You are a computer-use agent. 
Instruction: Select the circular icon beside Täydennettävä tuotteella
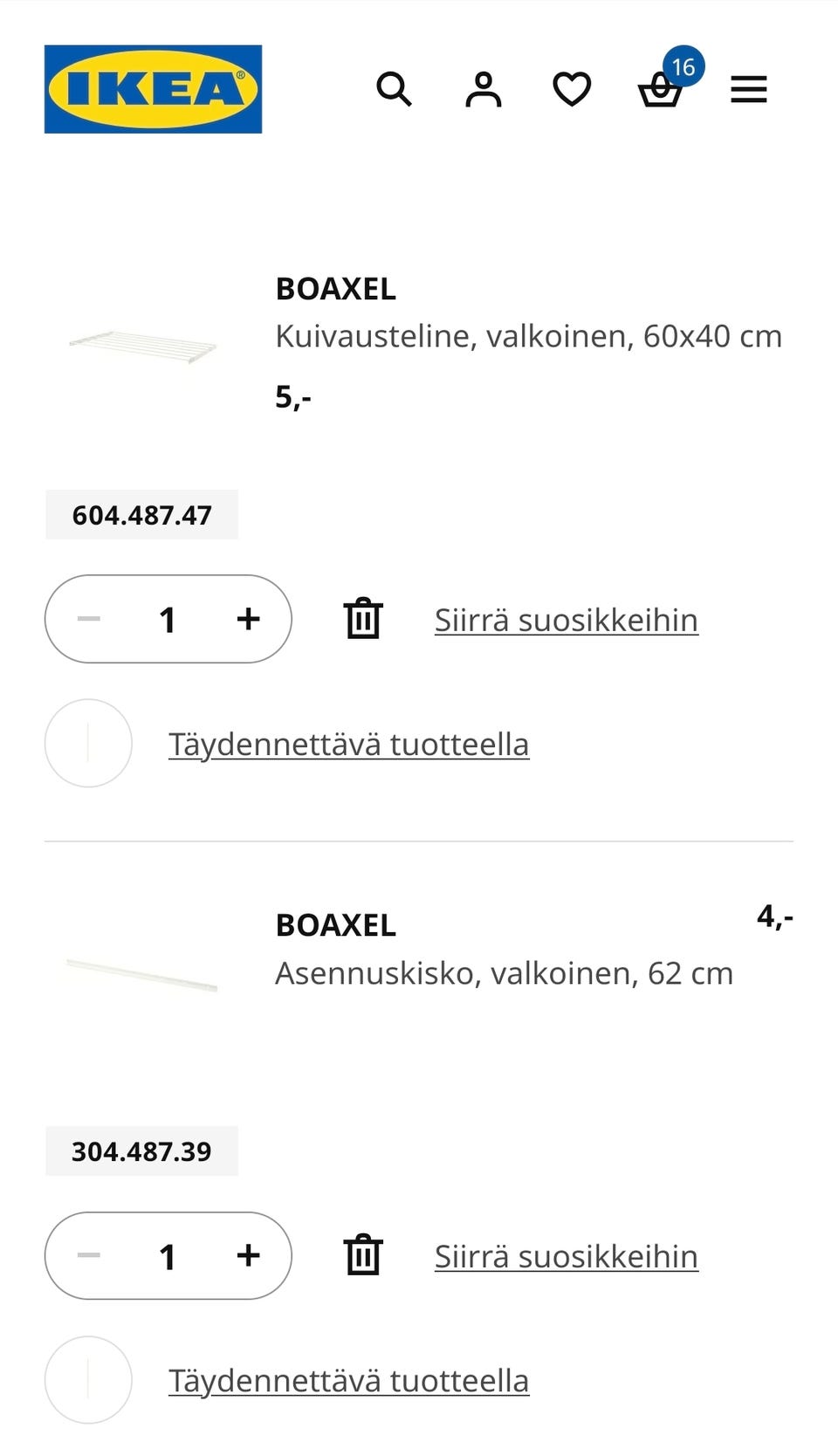87,744
